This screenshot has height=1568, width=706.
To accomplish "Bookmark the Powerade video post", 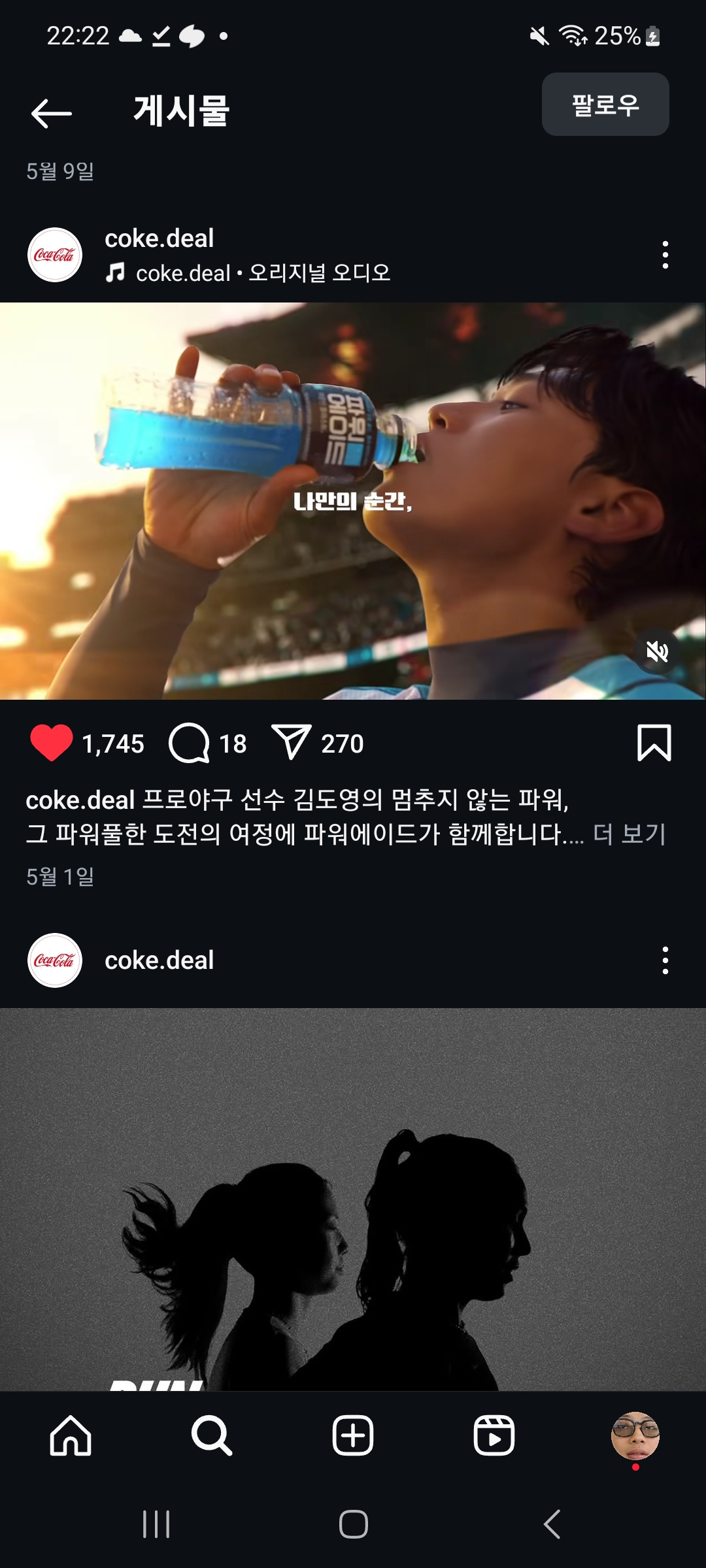I will click(x=654, y=743).
